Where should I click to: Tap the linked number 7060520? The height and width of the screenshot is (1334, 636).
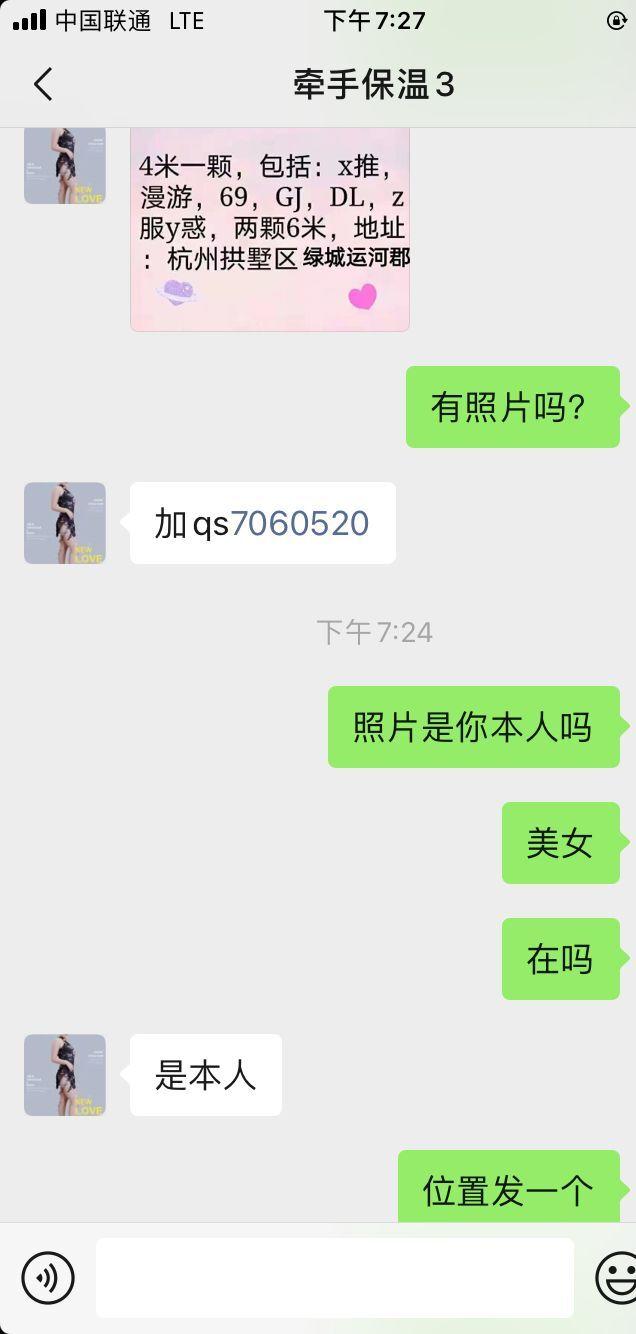[299, 523]
